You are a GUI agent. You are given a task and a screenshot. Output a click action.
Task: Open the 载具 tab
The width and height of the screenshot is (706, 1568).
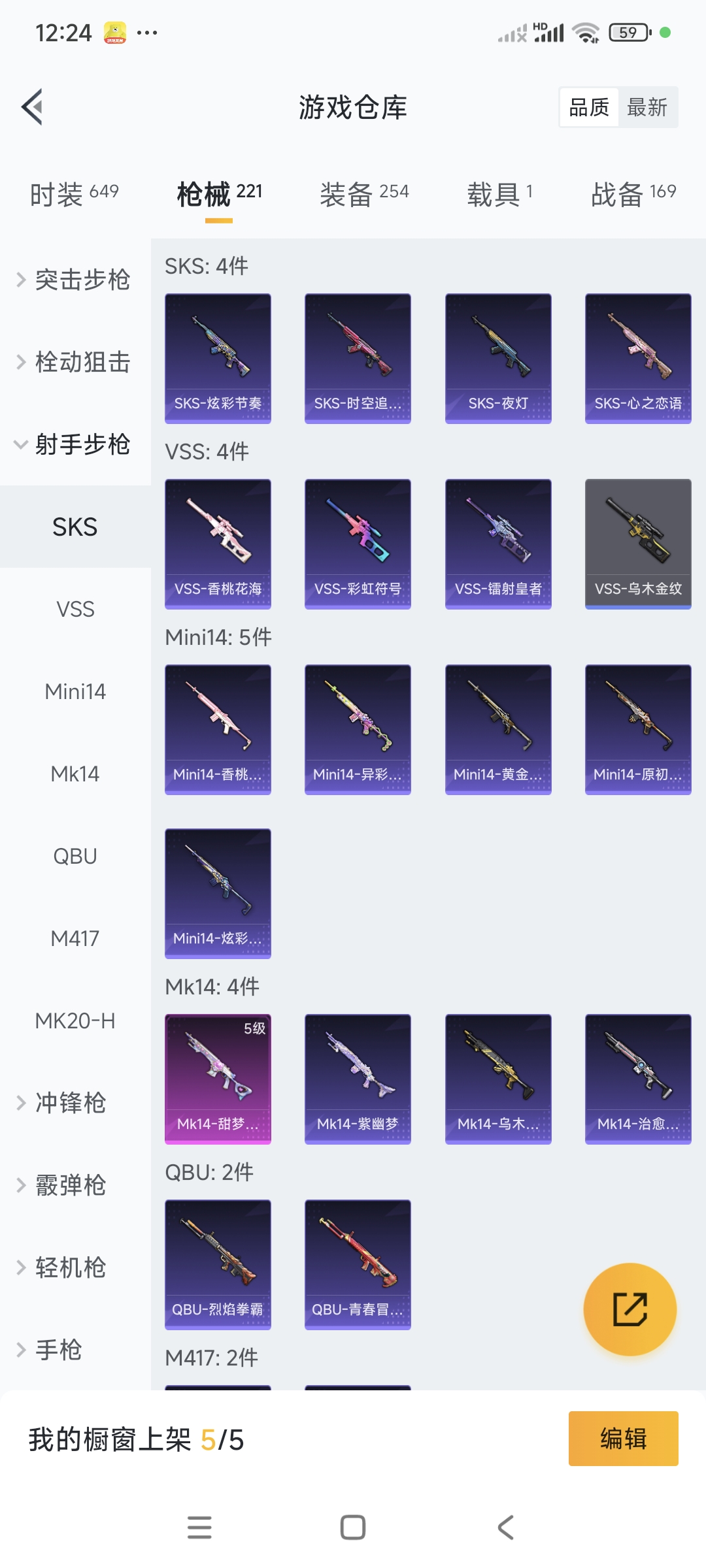(499, 194)
